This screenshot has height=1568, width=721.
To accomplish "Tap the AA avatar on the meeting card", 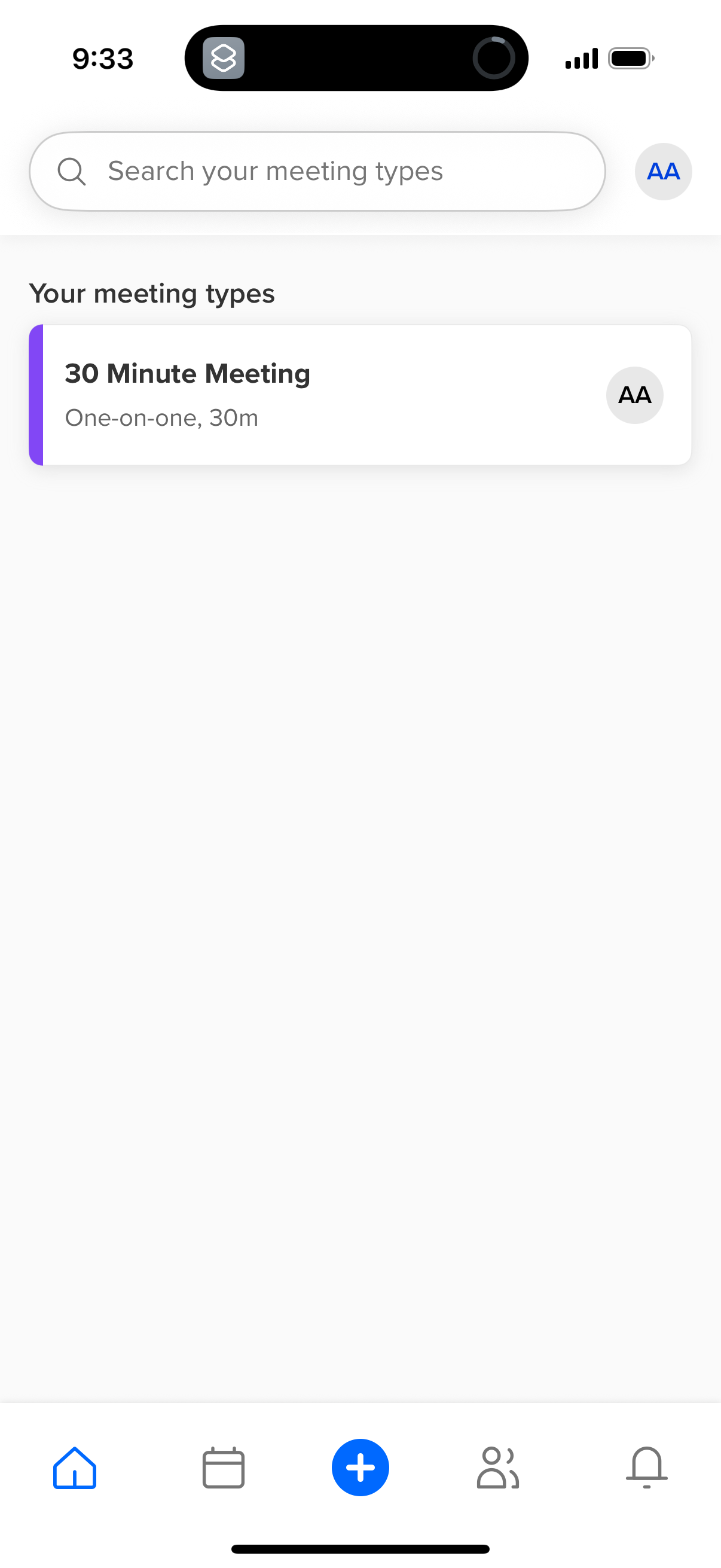I will tap(634, 395).
